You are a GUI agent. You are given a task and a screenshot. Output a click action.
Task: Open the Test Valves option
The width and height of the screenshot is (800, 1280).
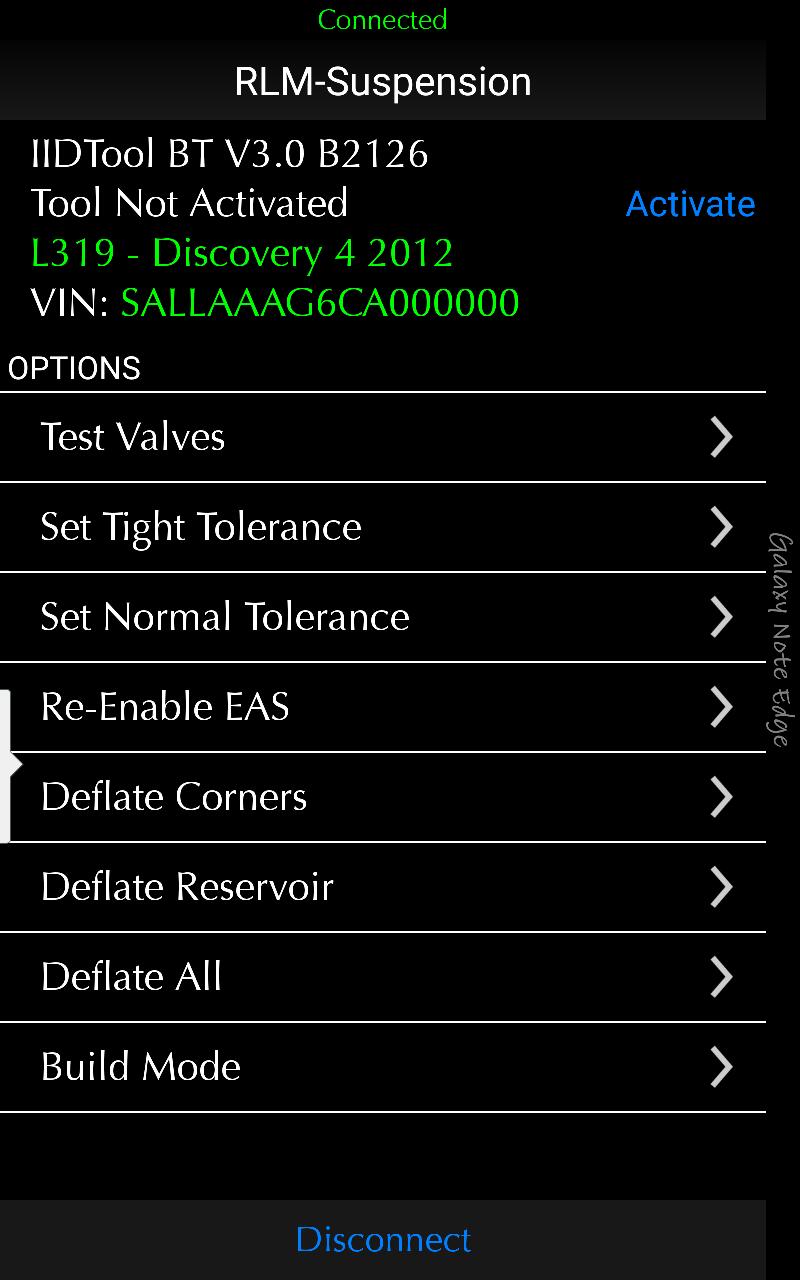tap(383, 437)
